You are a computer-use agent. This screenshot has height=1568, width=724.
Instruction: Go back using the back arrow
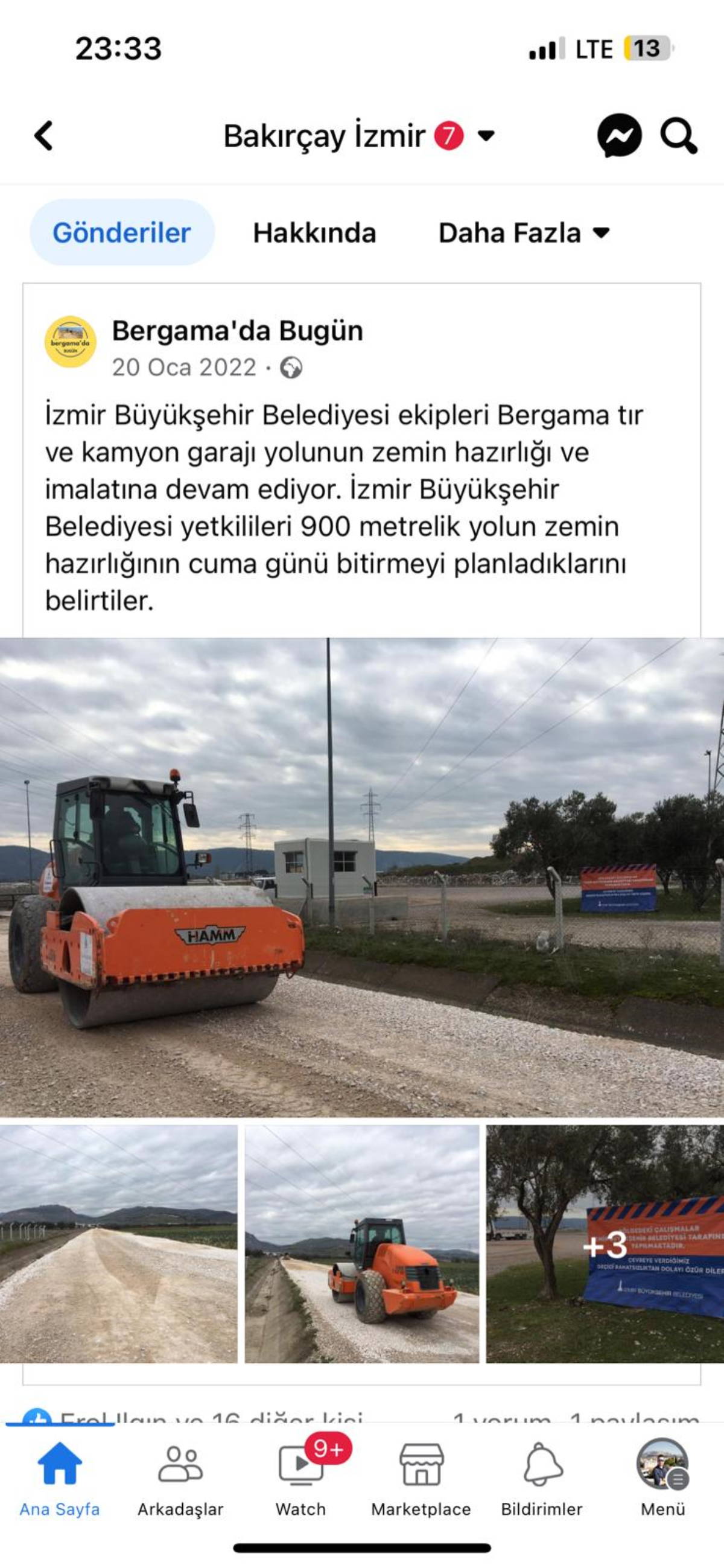click(44, 135)
